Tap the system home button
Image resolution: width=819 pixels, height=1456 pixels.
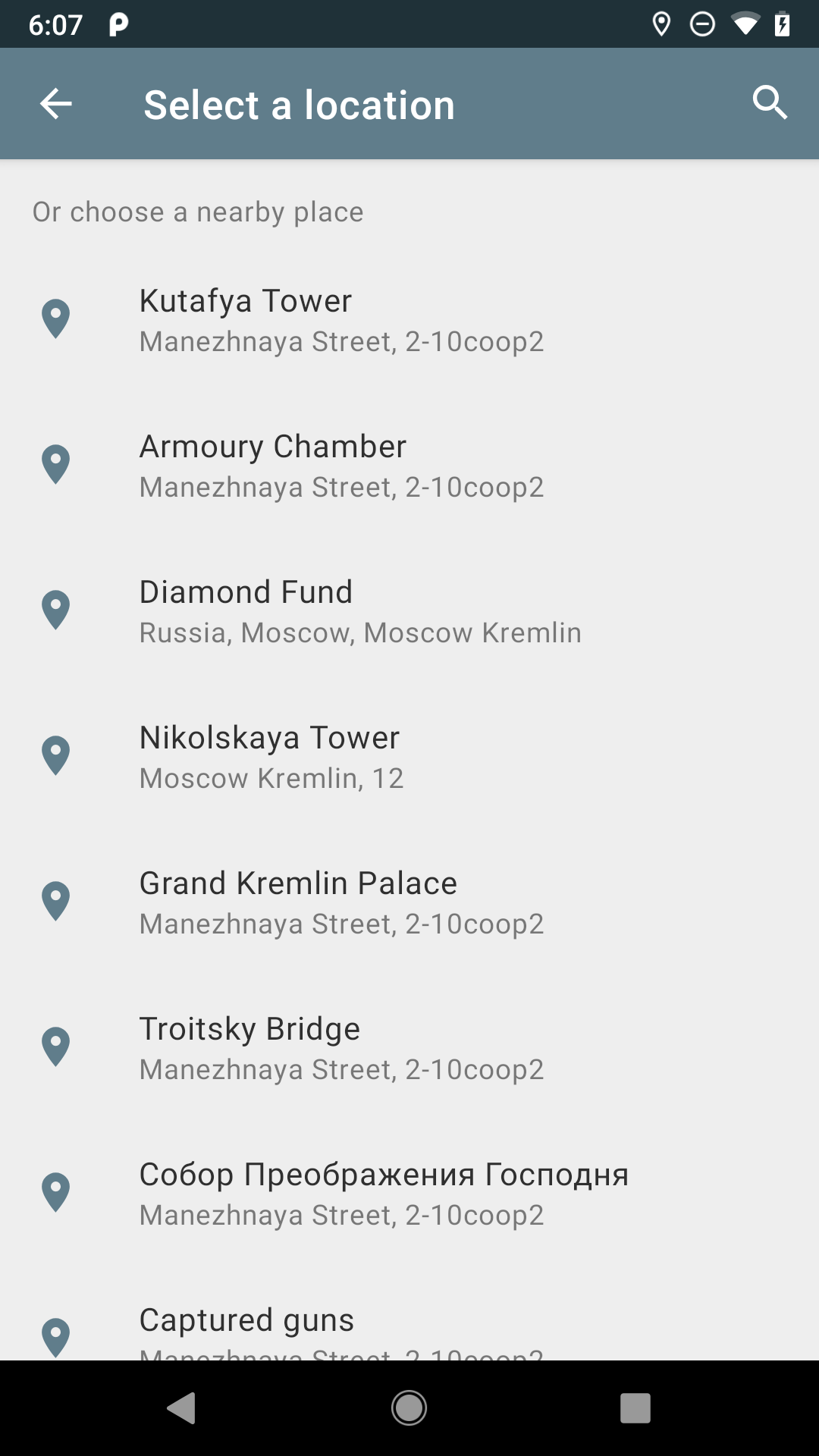409,1408
